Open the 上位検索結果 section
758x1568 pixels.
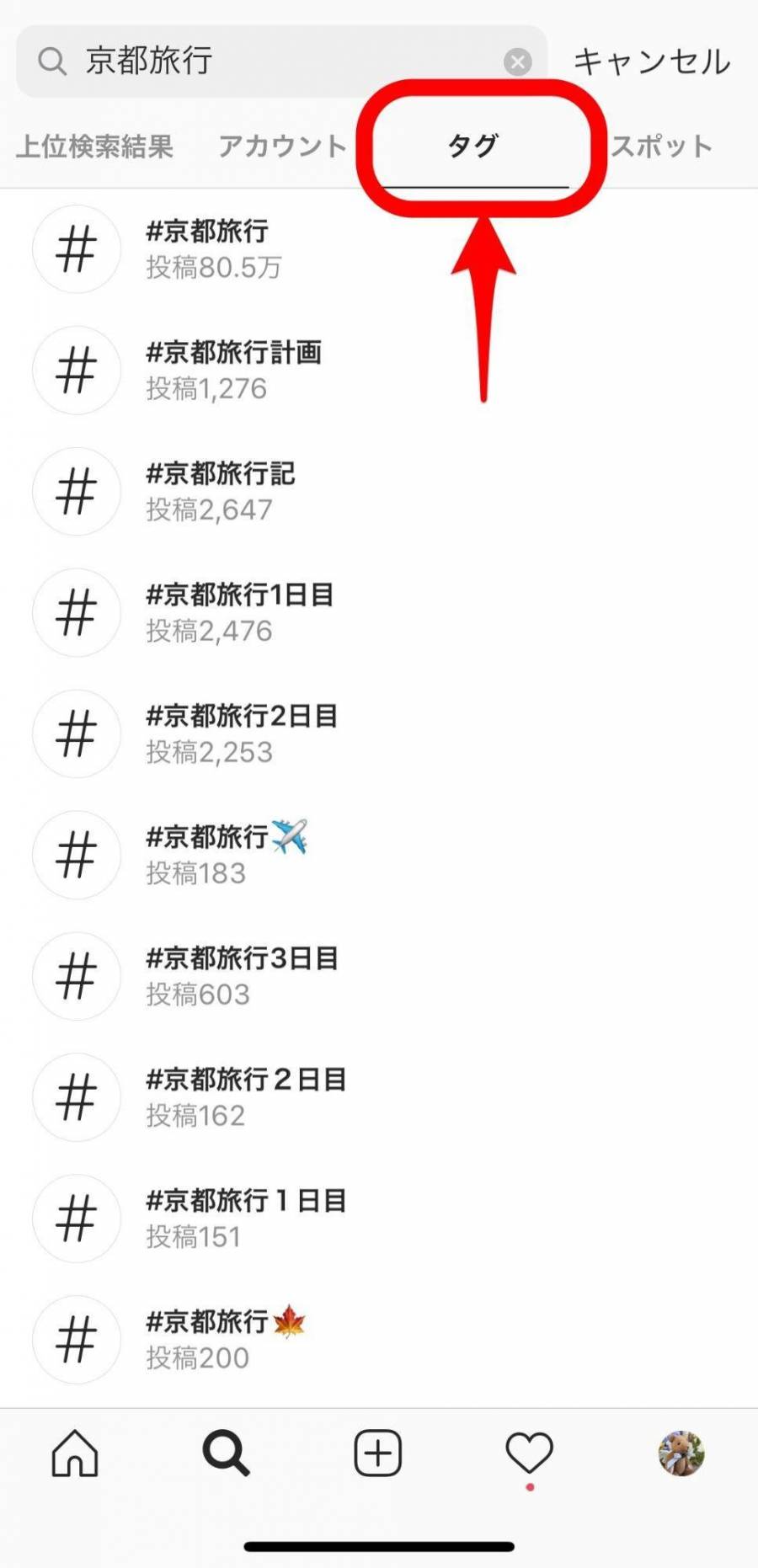[94, 146]
